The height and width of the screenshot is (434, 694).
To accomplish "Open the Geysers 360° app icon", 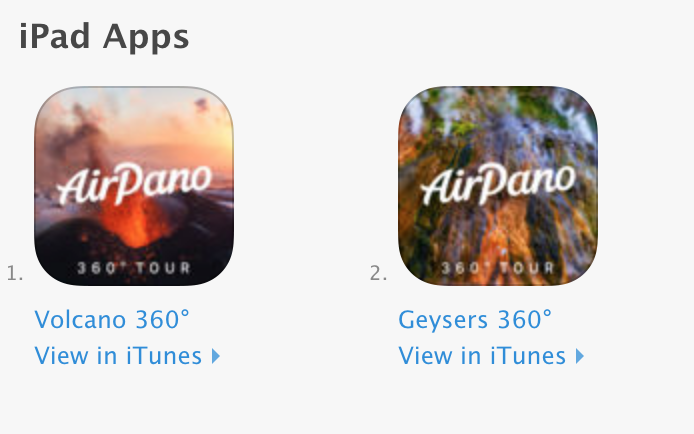I will 498,186.
